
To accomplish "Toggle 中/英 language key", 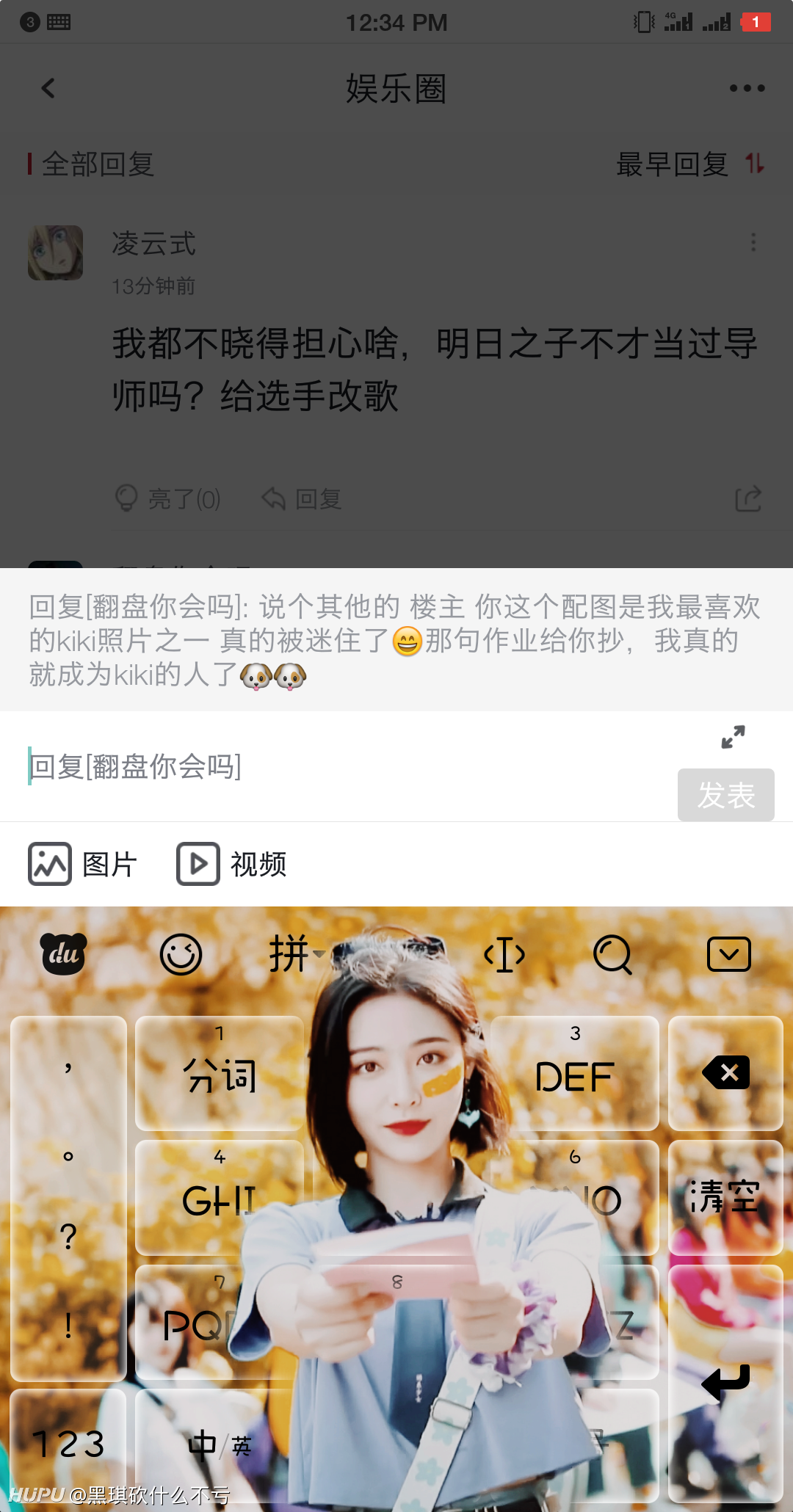I will click(x=220, y=1445).
